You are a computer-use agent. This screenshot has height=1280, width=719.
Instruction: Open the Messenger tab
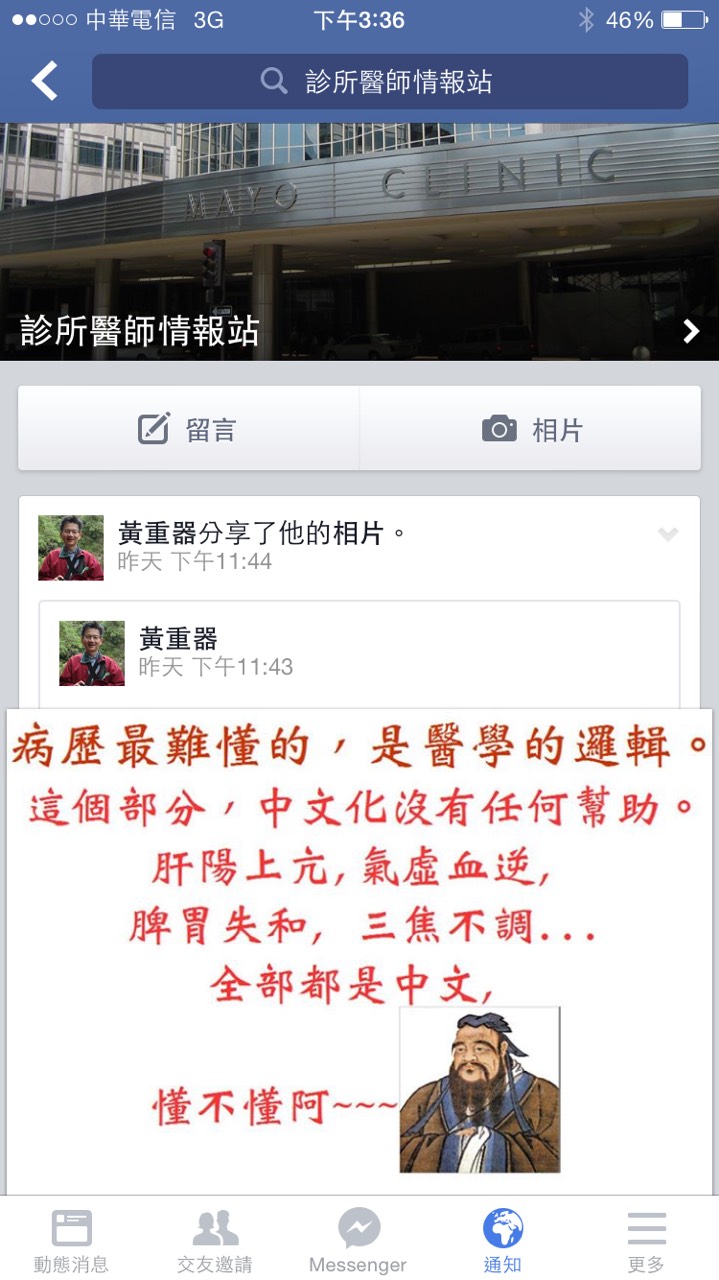click(x=358, y=1240)
